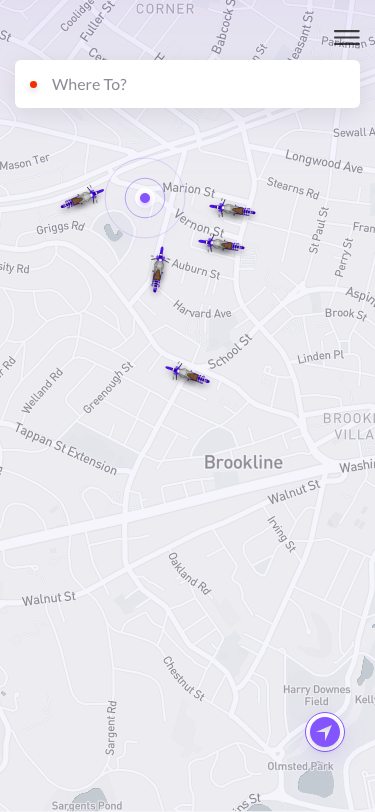Select the motorcycle near Griggs Rd
Viewport: 375px width, 812px height.
click(82, 198)
